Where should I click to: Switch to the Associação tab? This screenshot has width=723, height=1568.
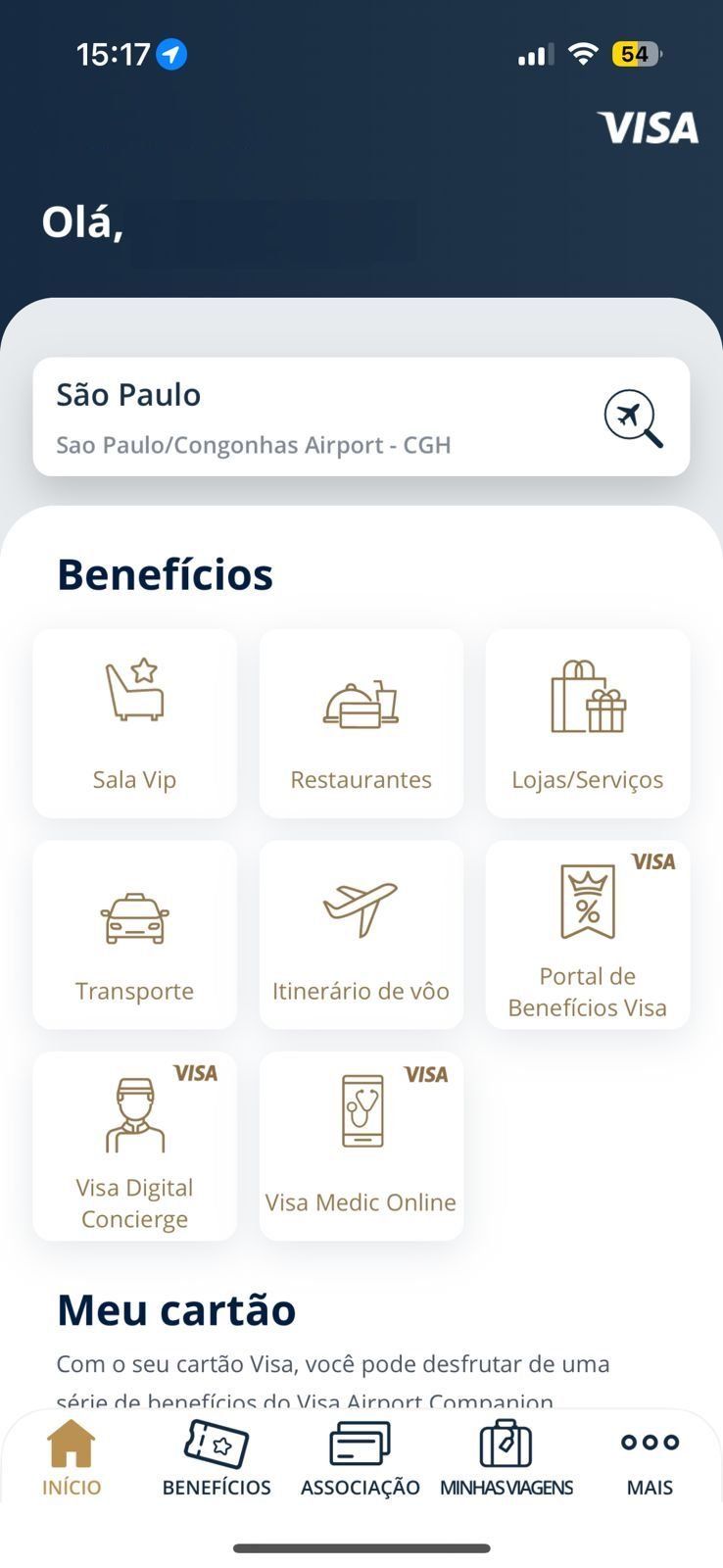tap(361, 1458)
